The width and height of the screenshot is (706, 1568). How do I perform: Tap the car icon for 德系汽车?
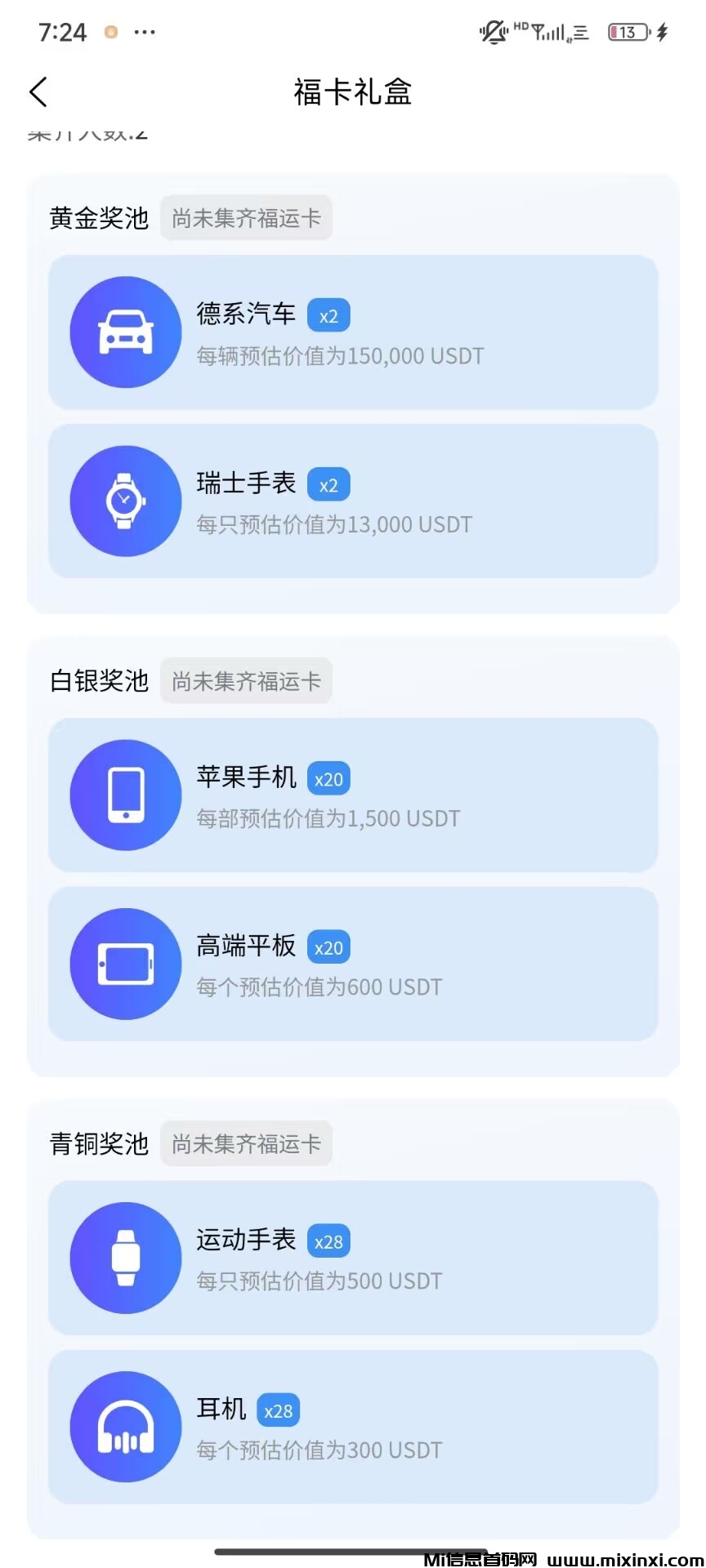click(x=124, y=332)
